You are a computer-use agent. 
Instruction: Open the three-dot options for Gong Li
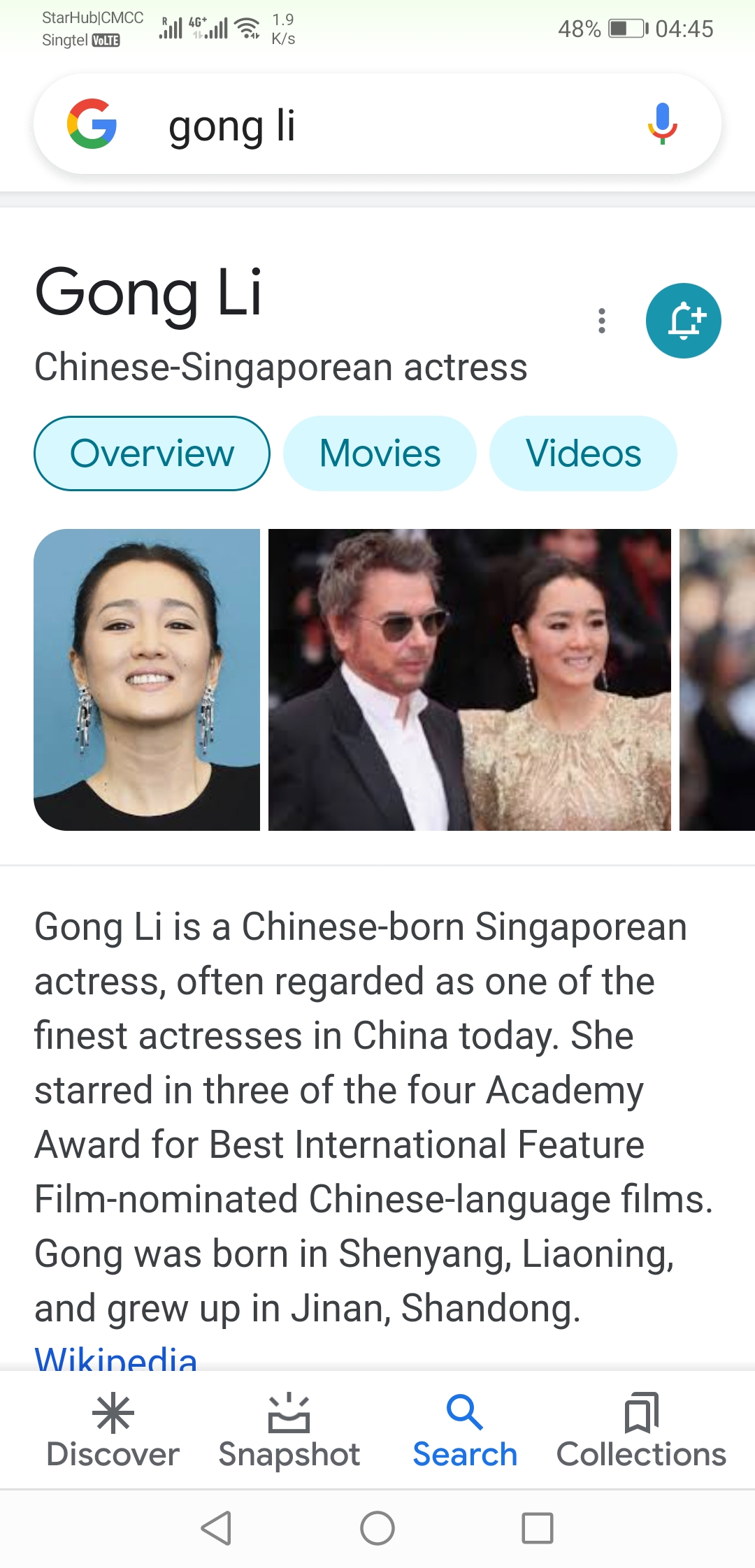601,321
